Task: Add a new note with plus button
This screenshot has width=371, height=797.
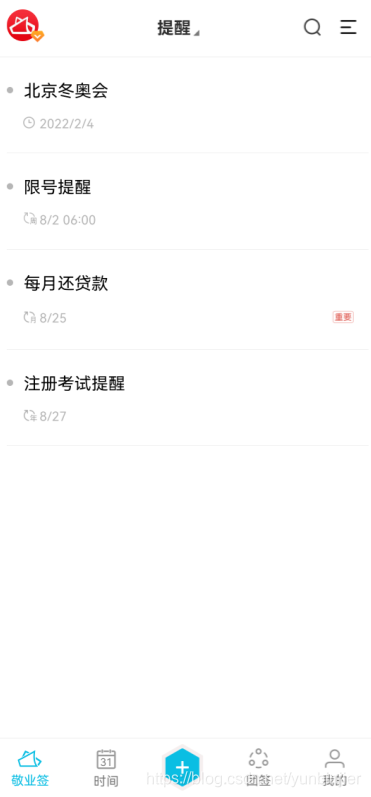Action: [182, 767]
